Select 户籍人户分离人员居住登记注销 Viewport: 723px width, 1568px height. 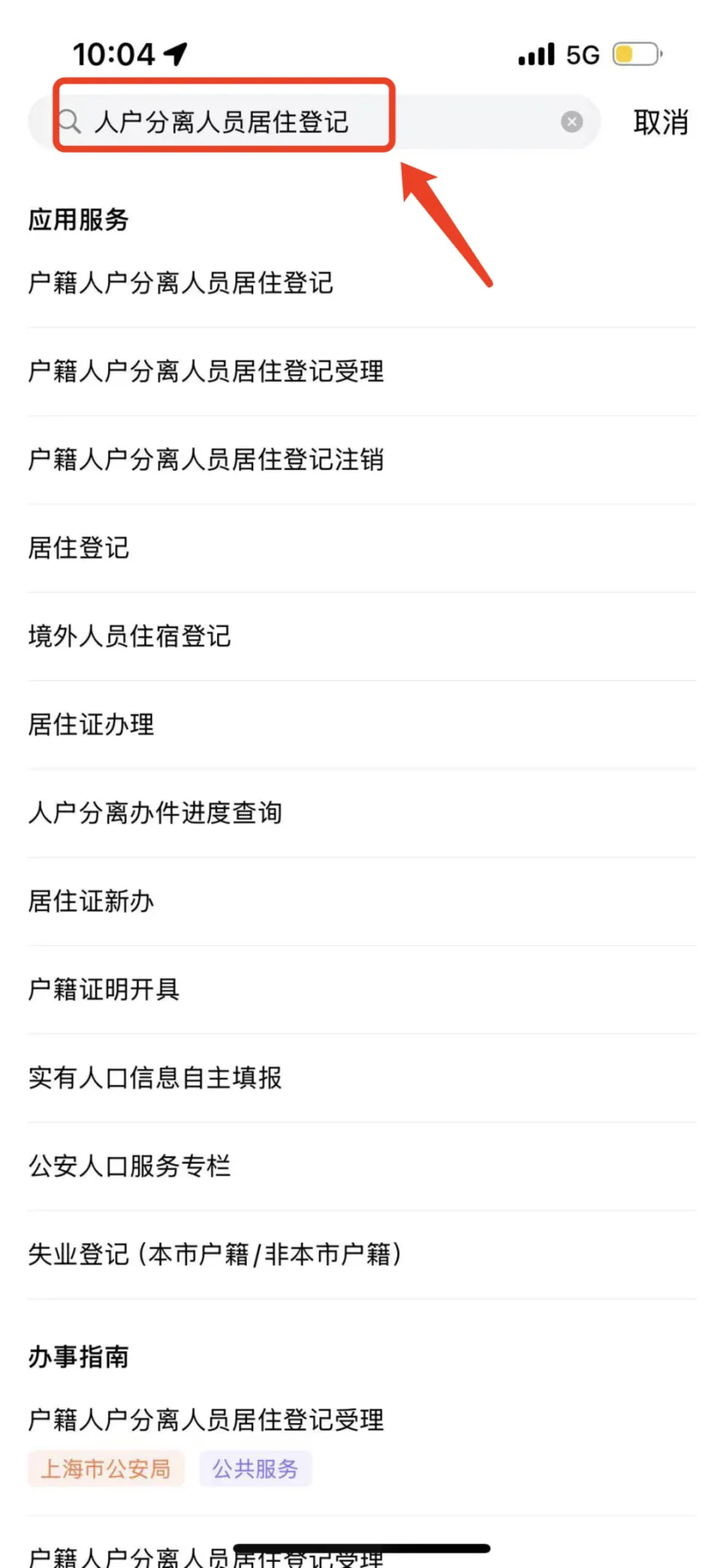tap(206, 460)
